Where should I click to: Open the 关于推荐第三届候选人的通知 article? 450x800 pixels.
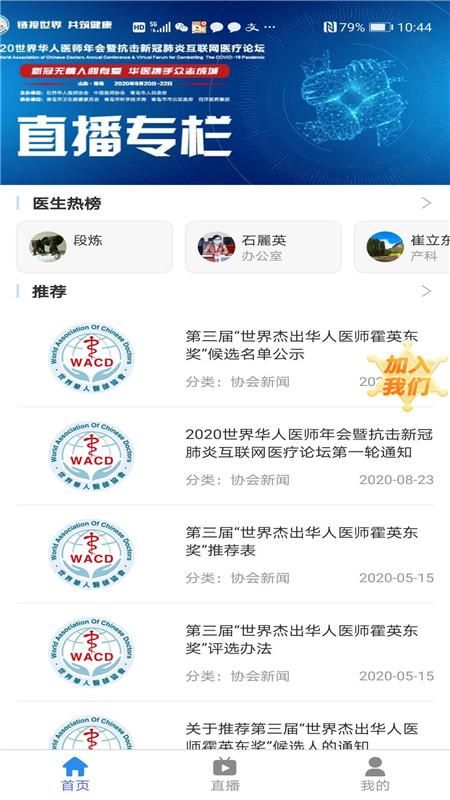(x=225, y=726)
